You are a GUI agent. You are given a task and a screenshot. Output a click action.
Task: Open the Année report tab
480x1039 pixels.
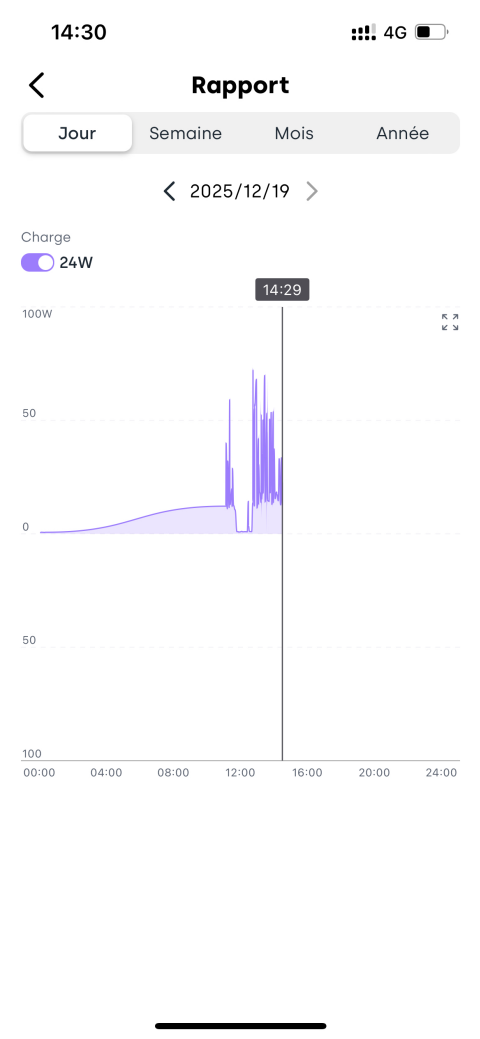[402, 133]
